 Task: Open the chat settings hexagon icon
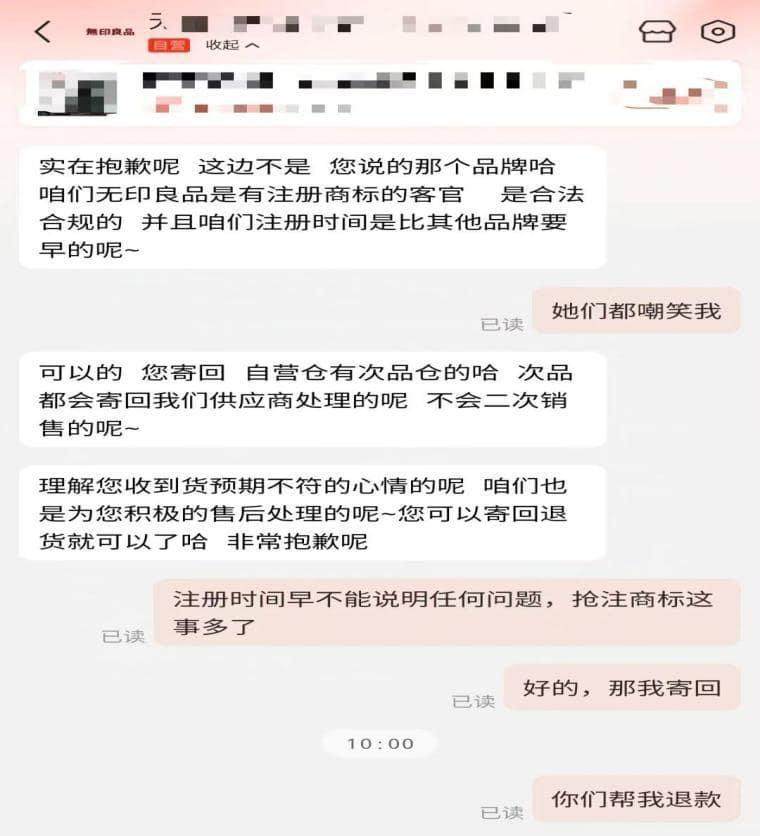(717, 31)
